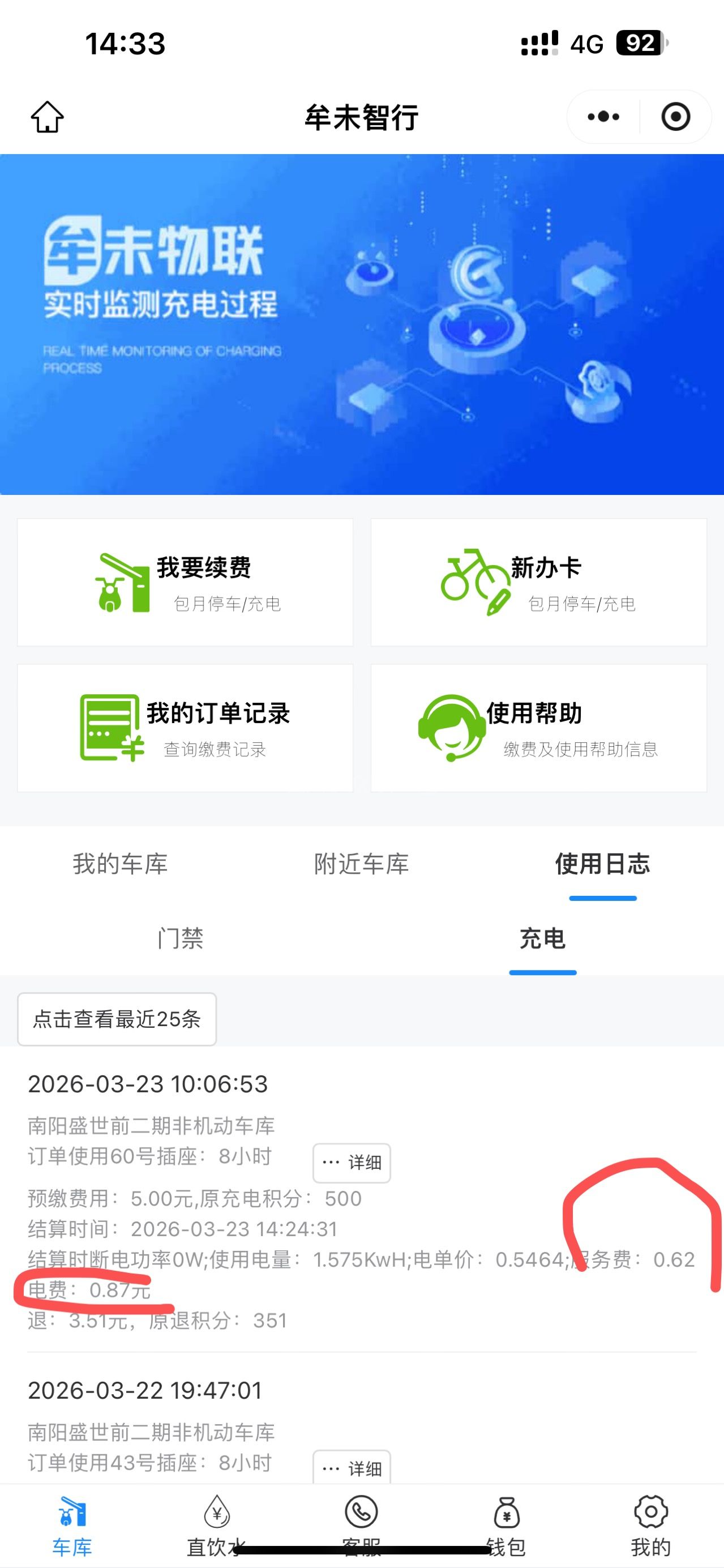Open 新办卡 new card option
Viewport: 724px width, 1568px height.
click(538, 582)
